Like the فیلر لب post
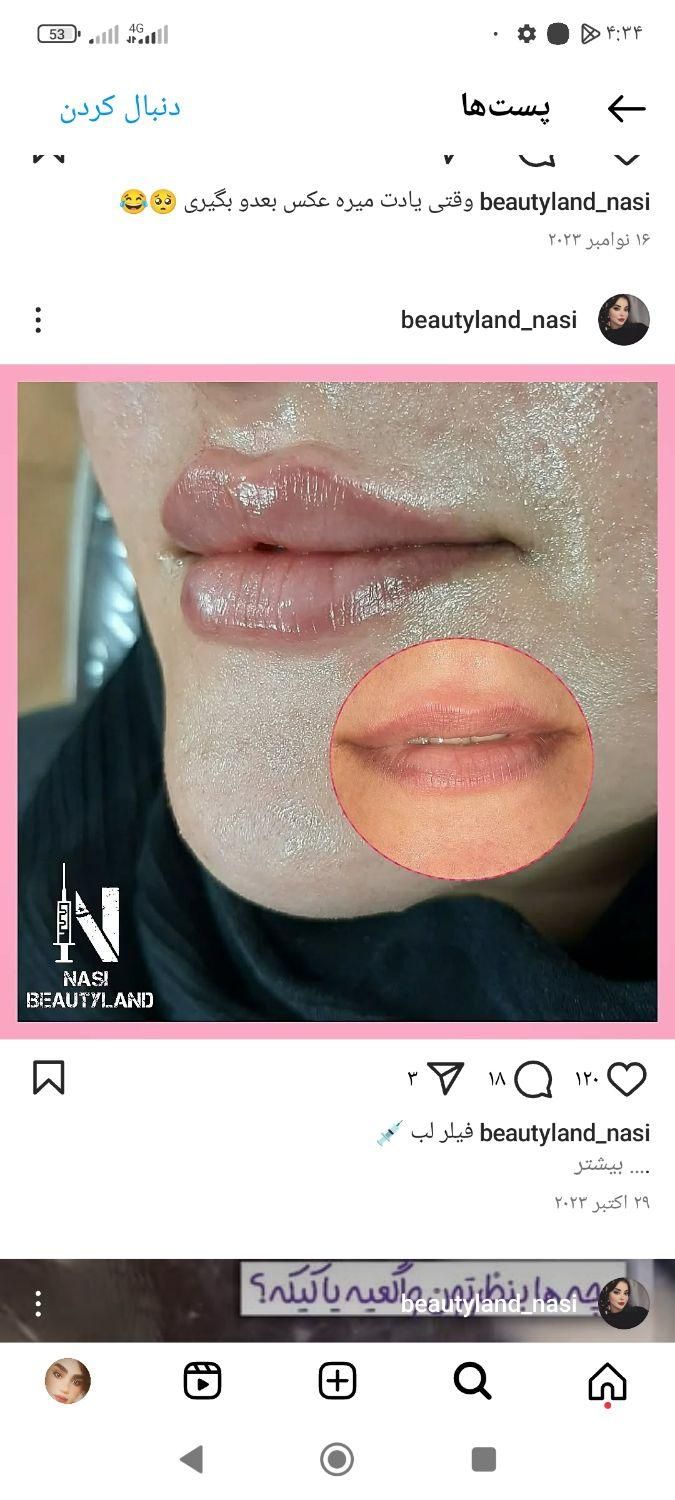 [627, 1079]
